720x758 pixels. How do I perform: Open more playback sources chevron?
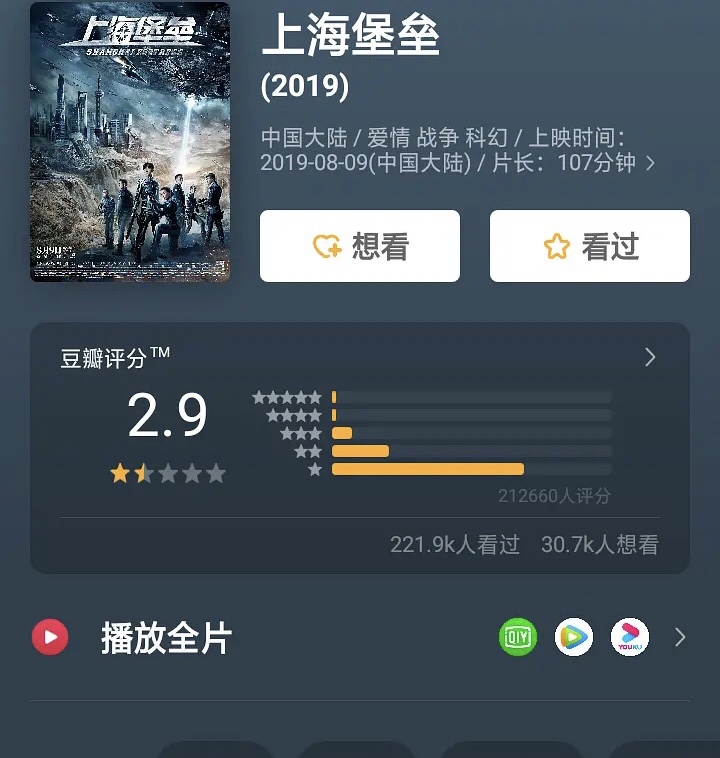[x=681, y=637]
